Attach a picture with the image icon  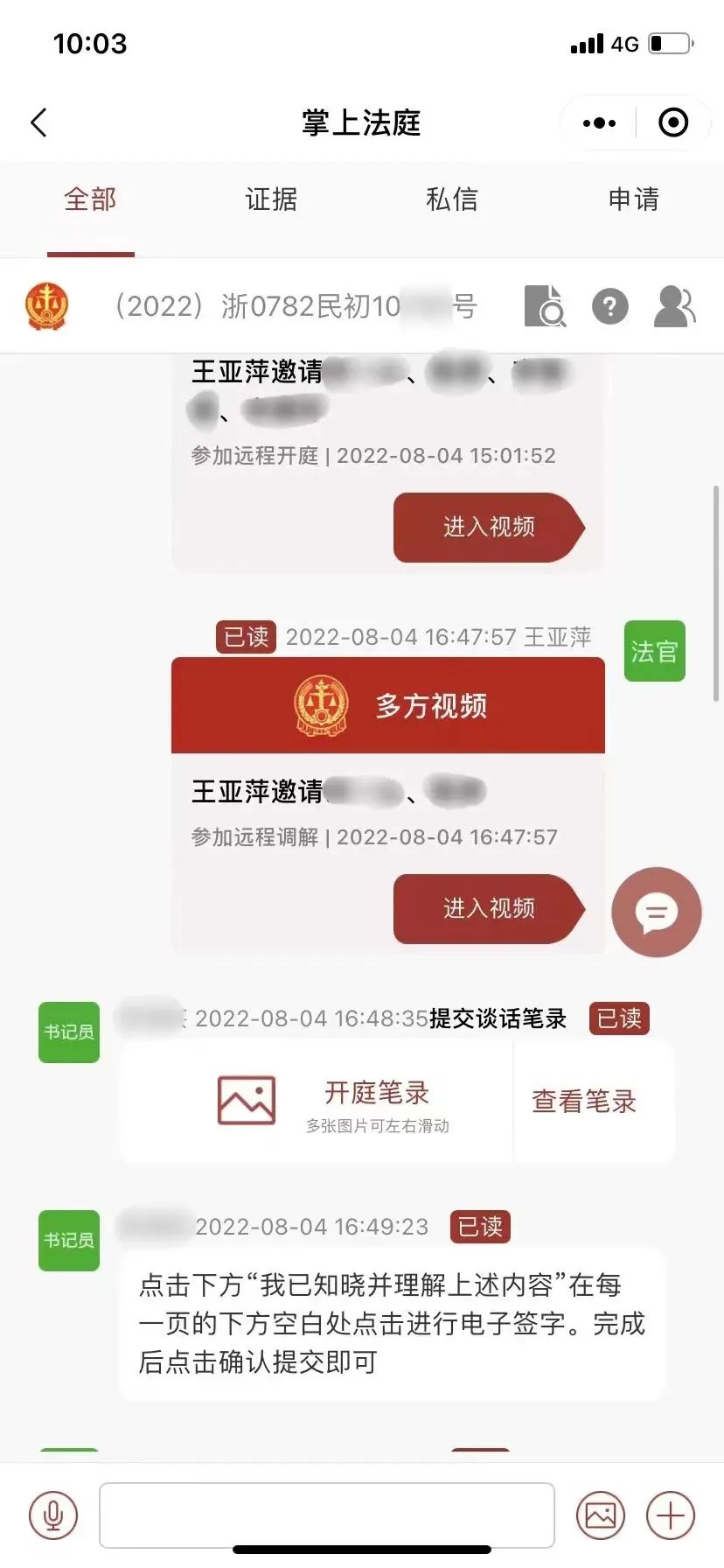click(x=600, y=1515)
